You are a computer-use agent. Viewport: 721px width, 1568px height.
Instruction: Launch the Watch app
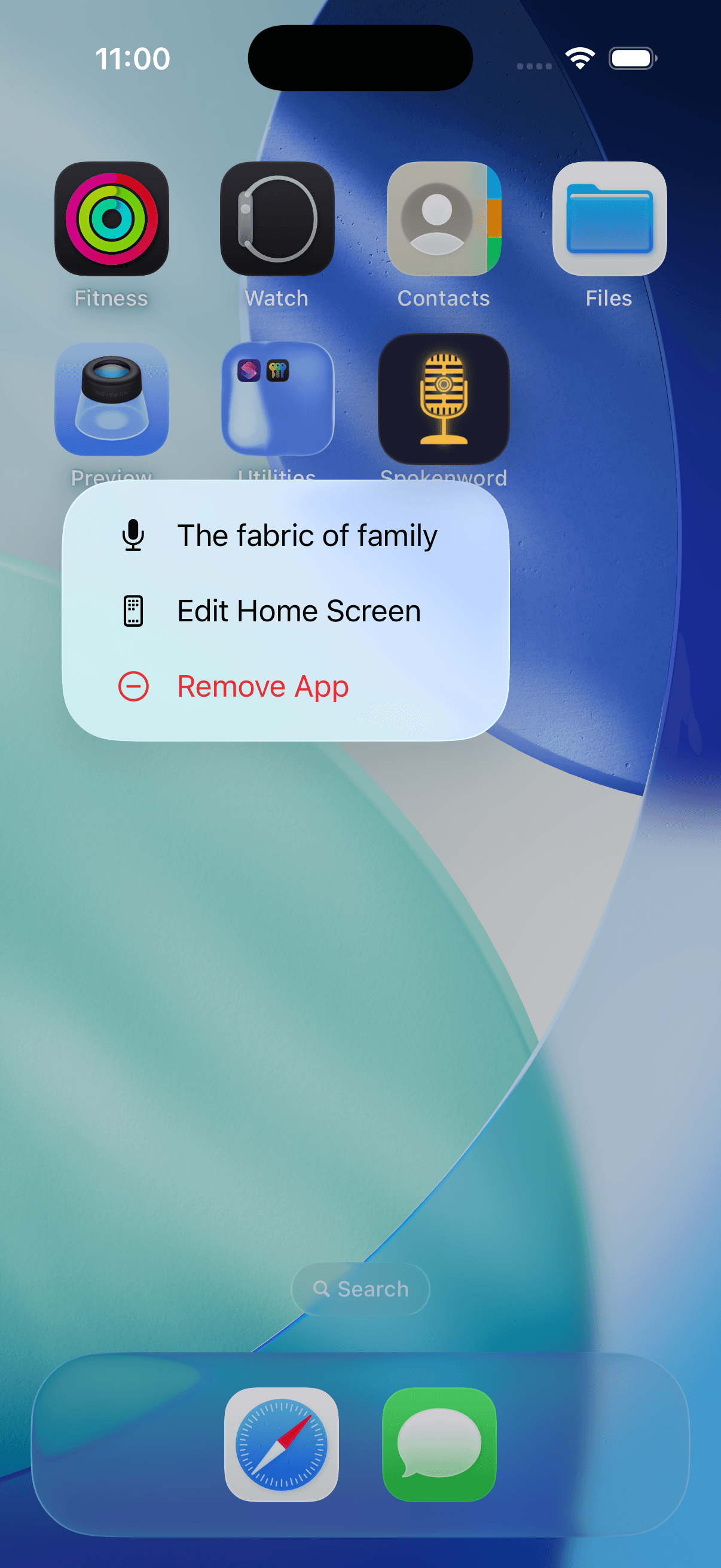pos(277,218)
